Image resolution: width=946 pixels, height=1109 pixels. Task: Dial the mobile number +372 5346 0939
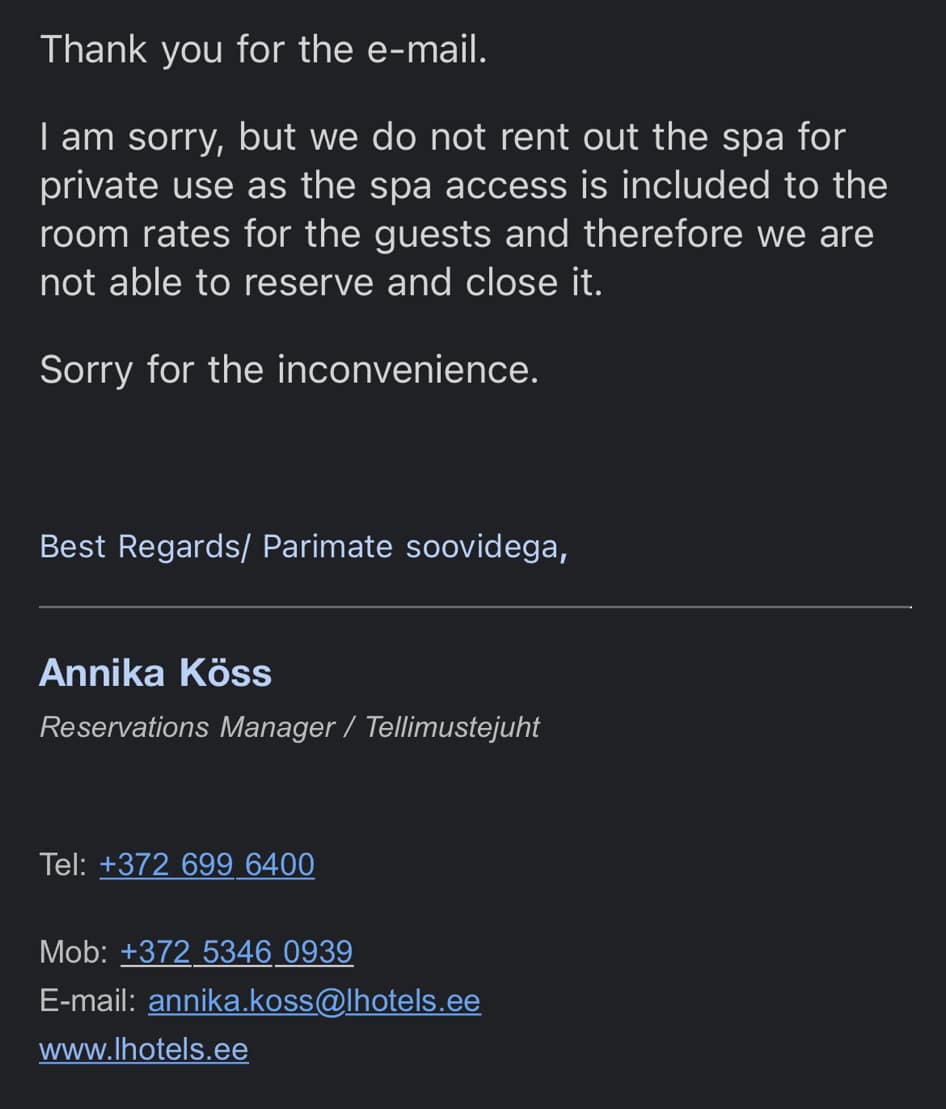[x=236, y=951]
